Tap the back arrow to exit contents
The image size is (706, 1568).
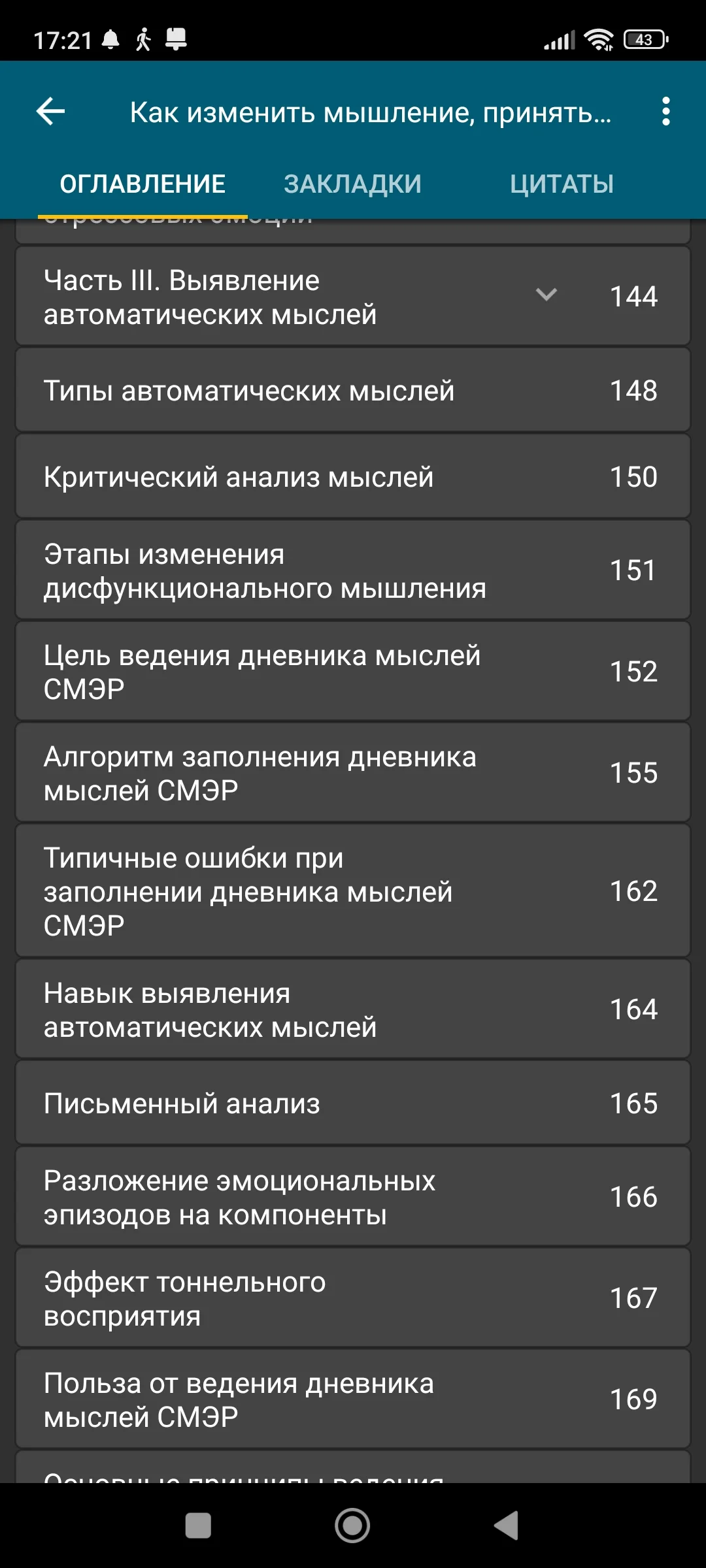coord(50,111)
